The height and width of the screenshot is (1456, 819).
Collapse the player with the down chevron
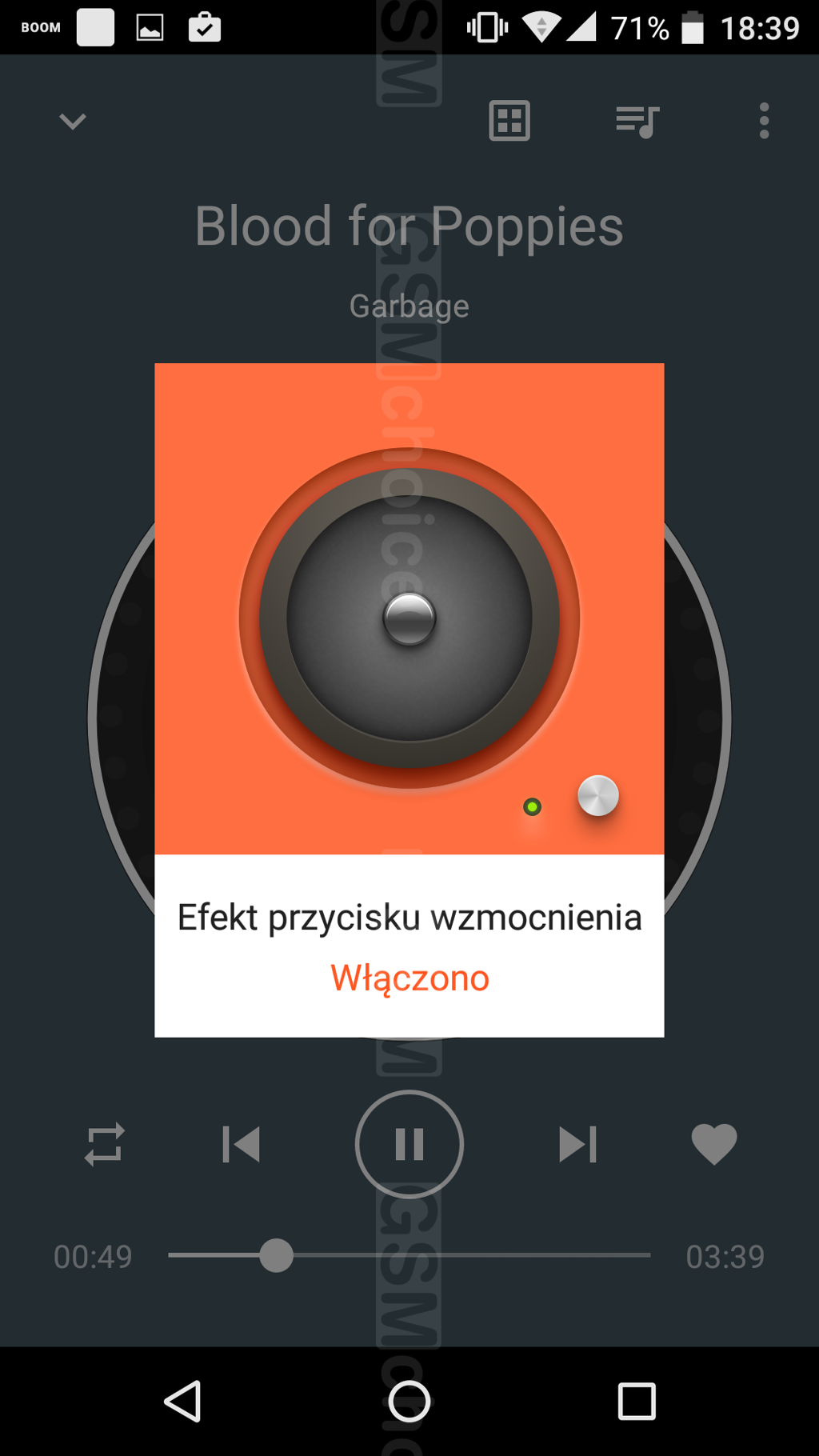73,122
